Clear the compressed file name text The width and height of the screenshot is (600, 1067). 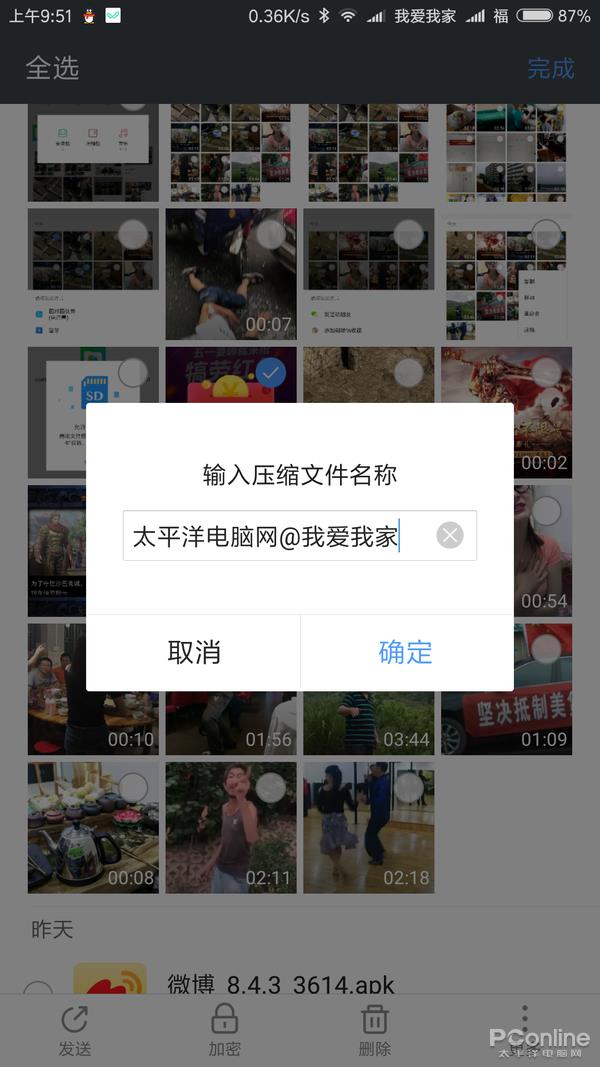[450, 536]
